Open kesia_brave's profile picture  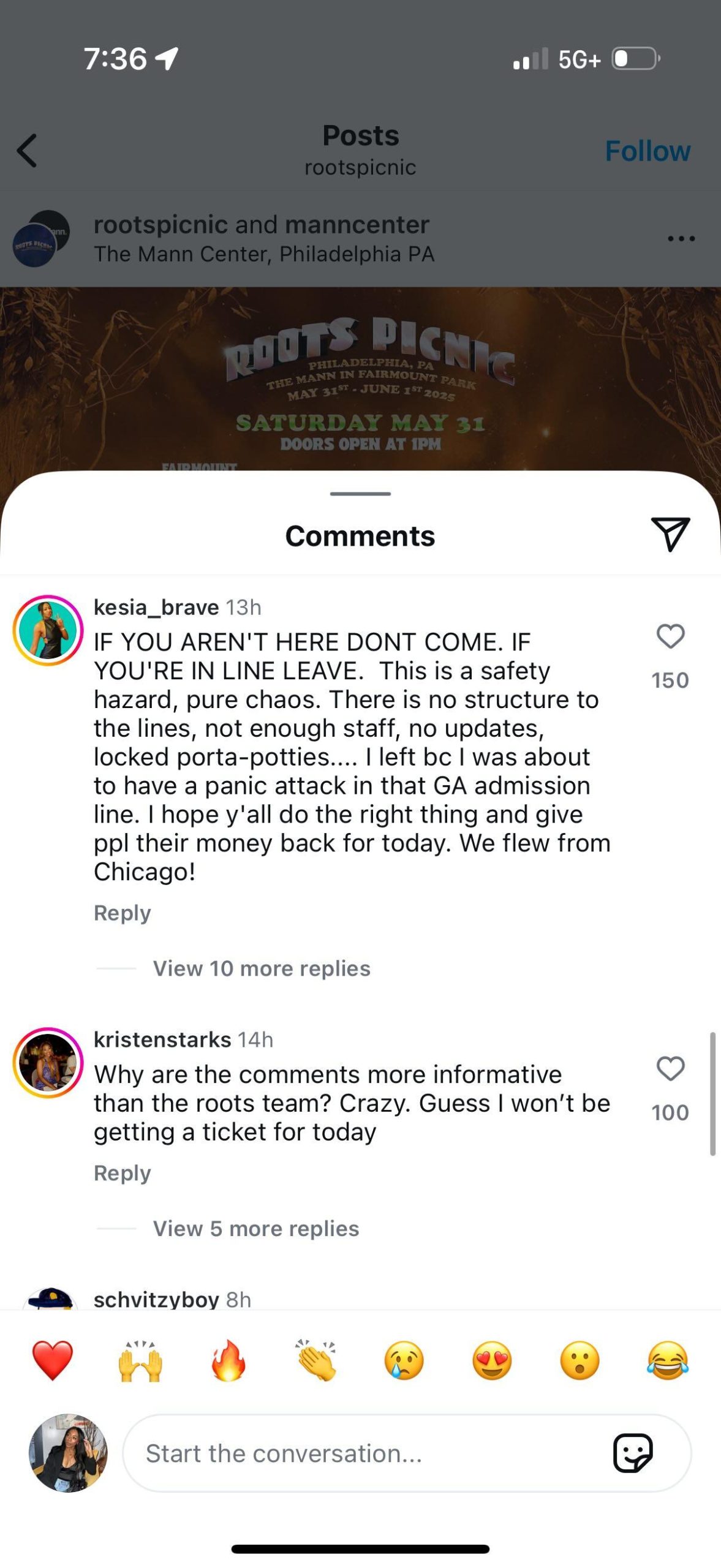pyautogui.click(x=48, y=630)
